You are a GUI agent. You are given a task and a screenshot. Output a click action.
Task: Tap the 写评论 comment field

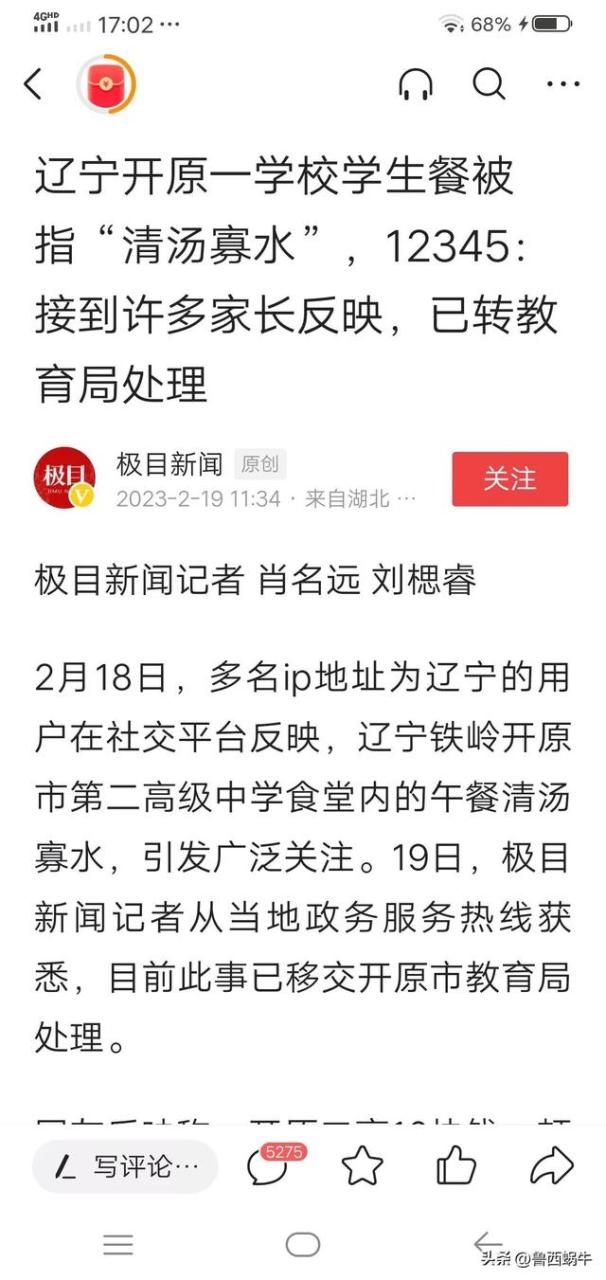pyautogui.click(x=126, y=1166)
